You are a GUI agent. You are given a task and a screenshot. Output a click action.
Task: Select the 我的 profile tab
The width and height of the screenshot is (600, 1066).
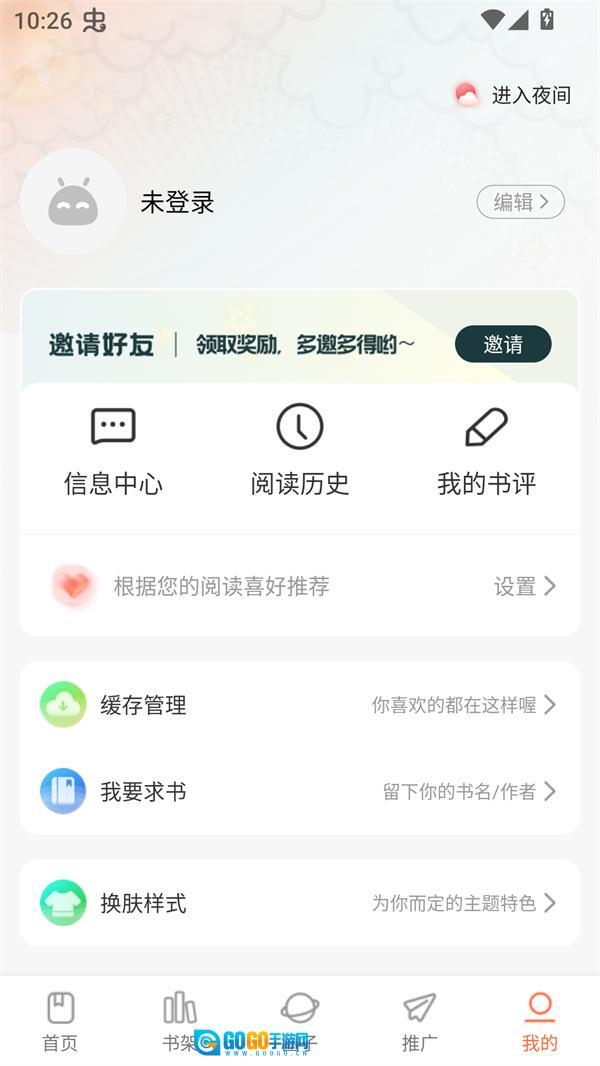point(539,1021)
